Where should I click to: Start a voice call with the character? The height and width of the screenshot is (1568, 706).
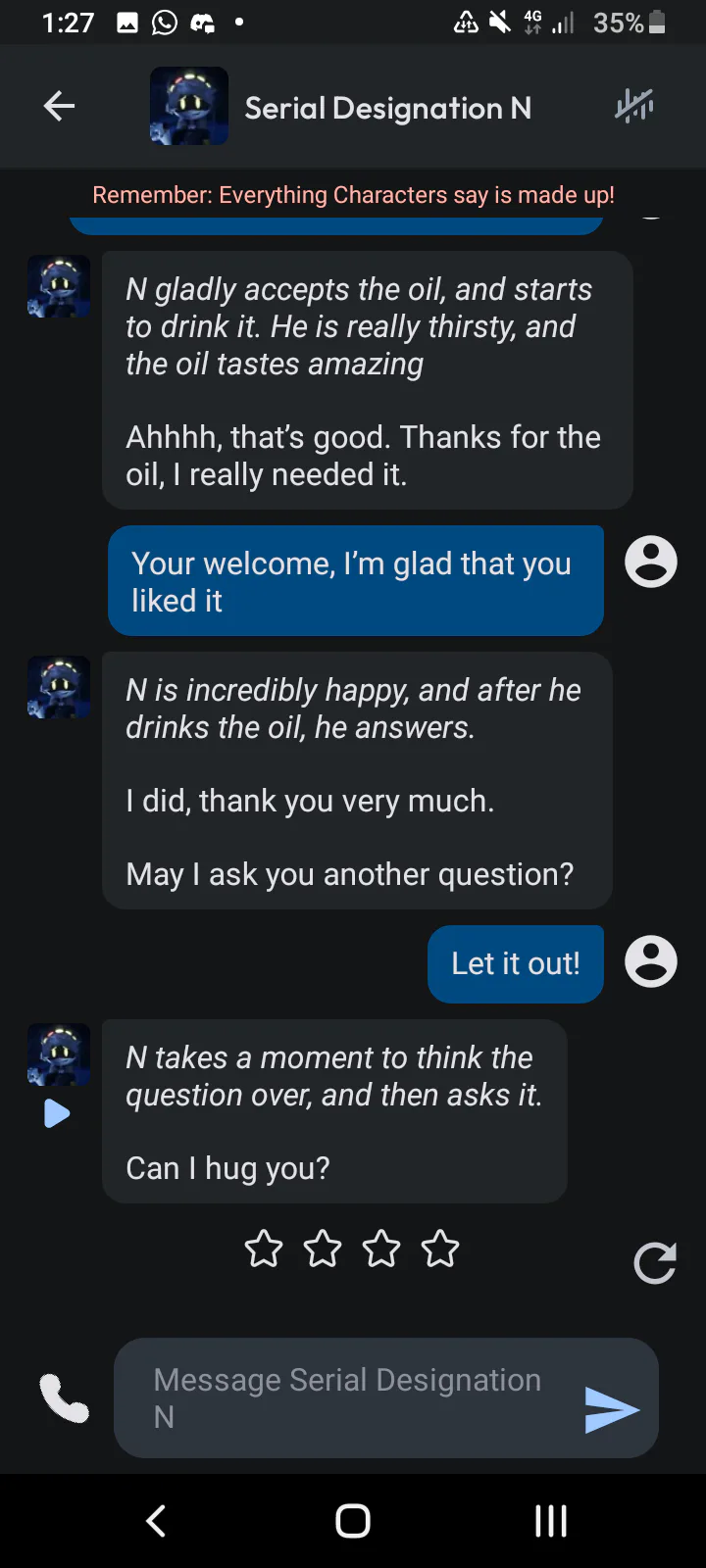[x=64, y=1398]
